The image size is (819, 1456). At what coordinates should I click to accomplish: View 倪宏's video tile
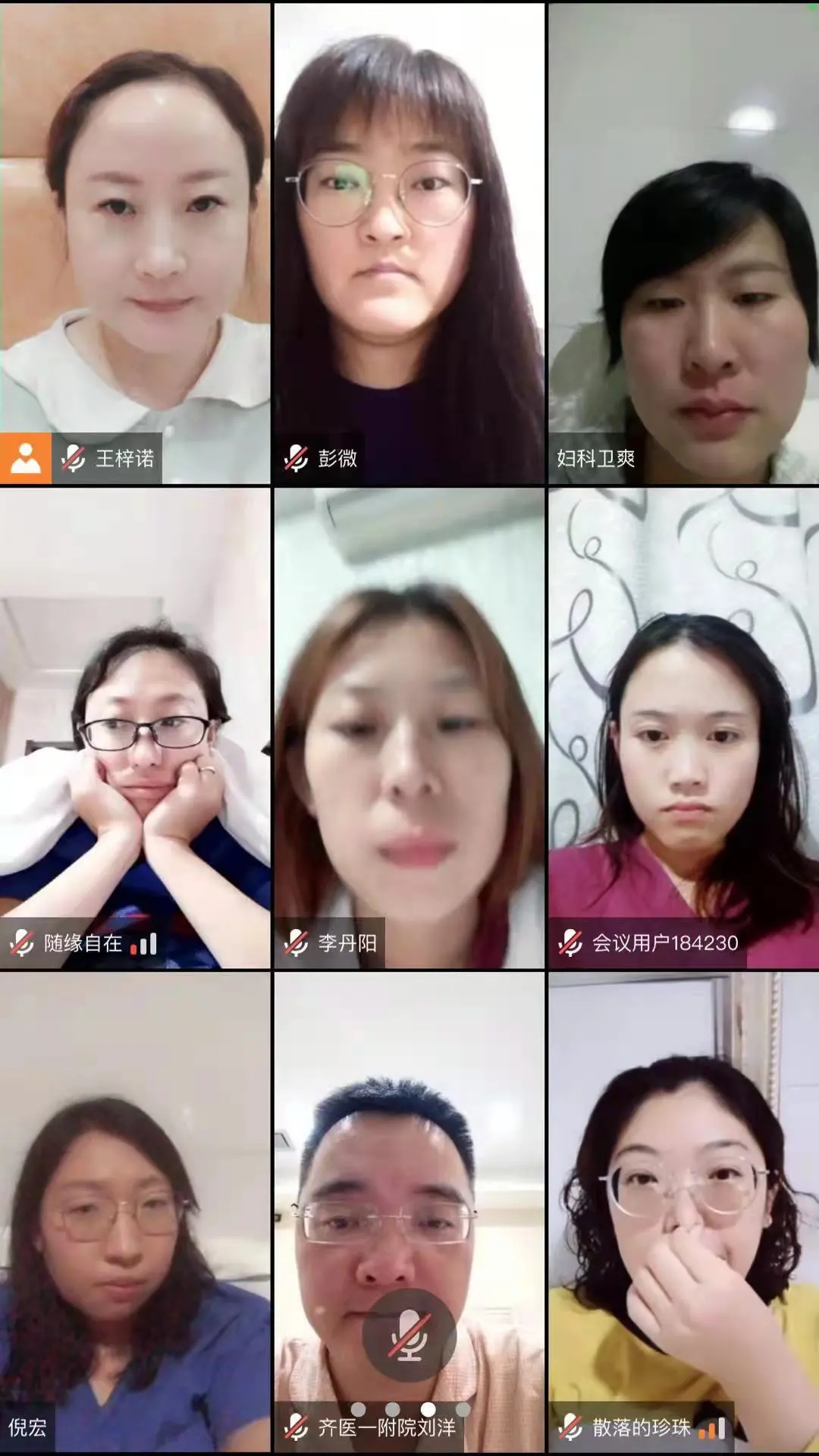(135, 1213)
